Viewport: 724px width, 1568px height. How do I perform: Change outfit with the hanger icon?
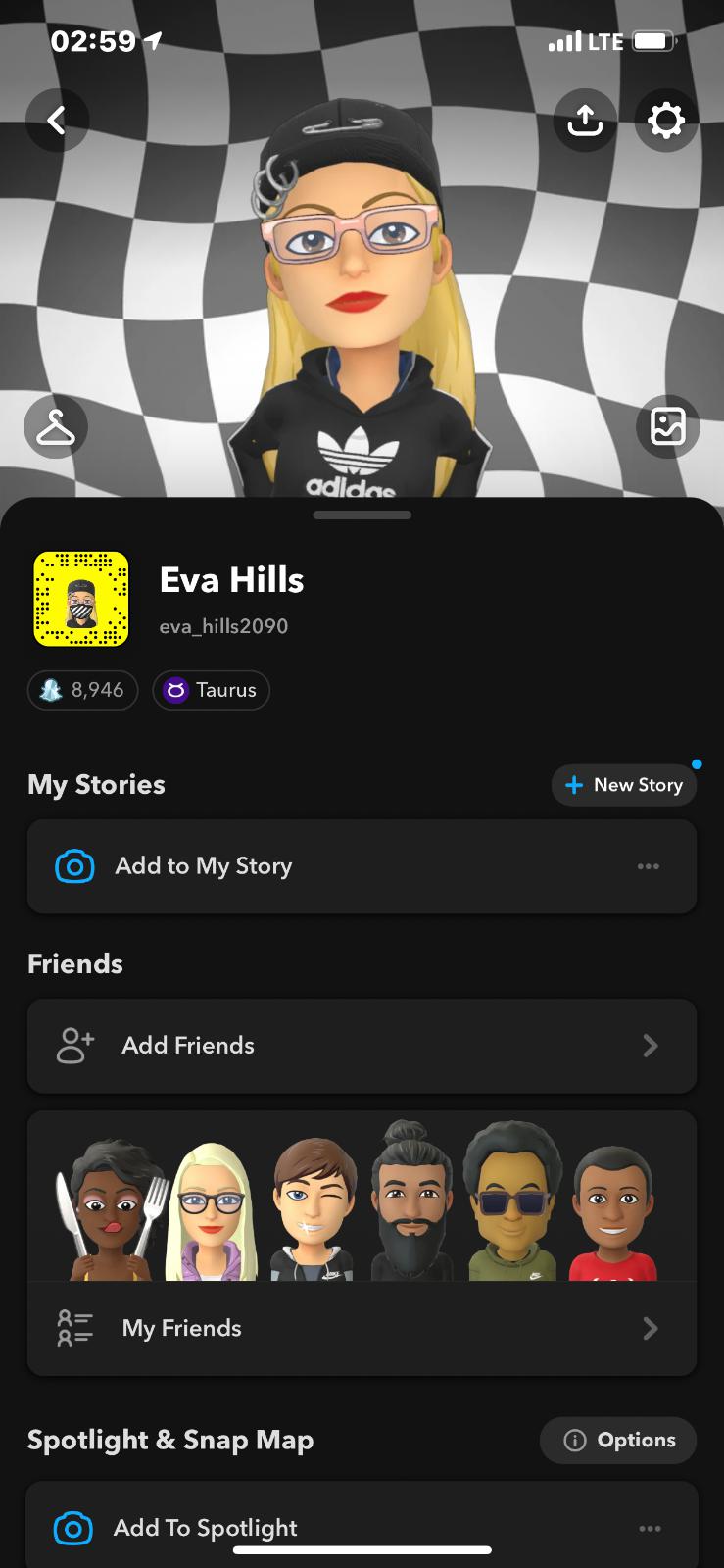click(x=56, y=427)
